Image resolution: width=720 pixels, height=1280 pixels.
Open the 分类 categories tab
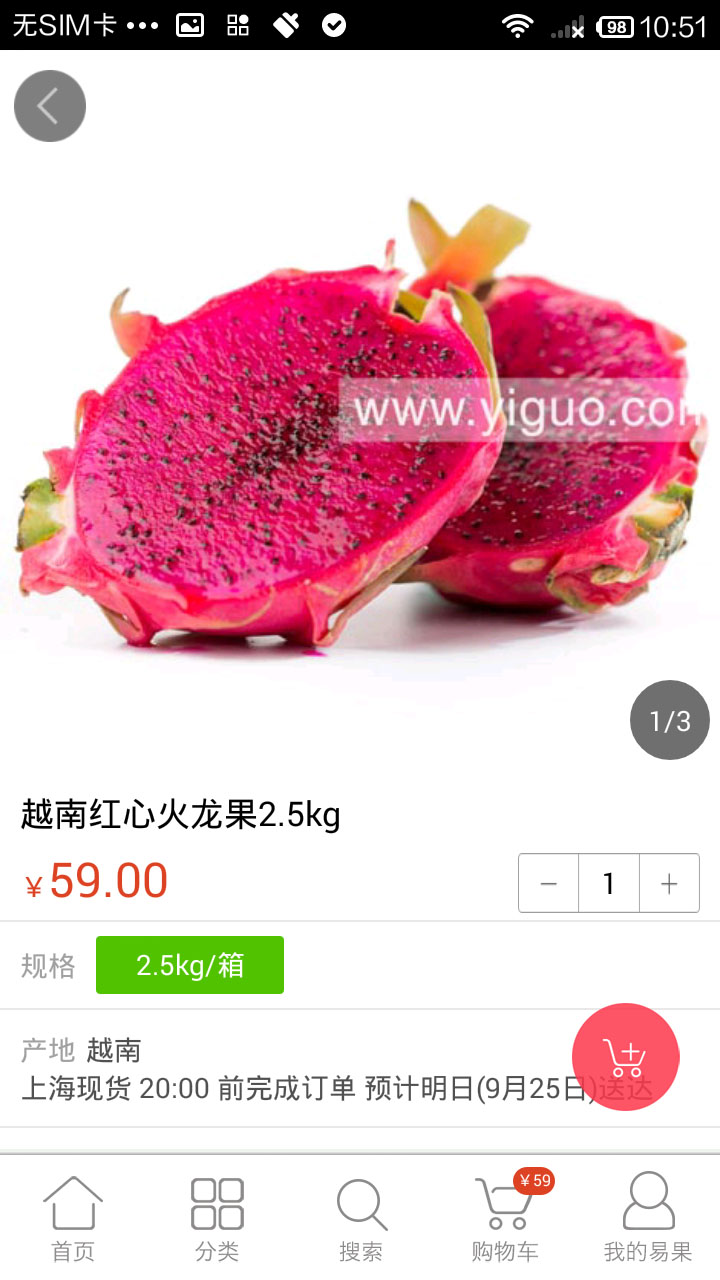pos(217,1218)
